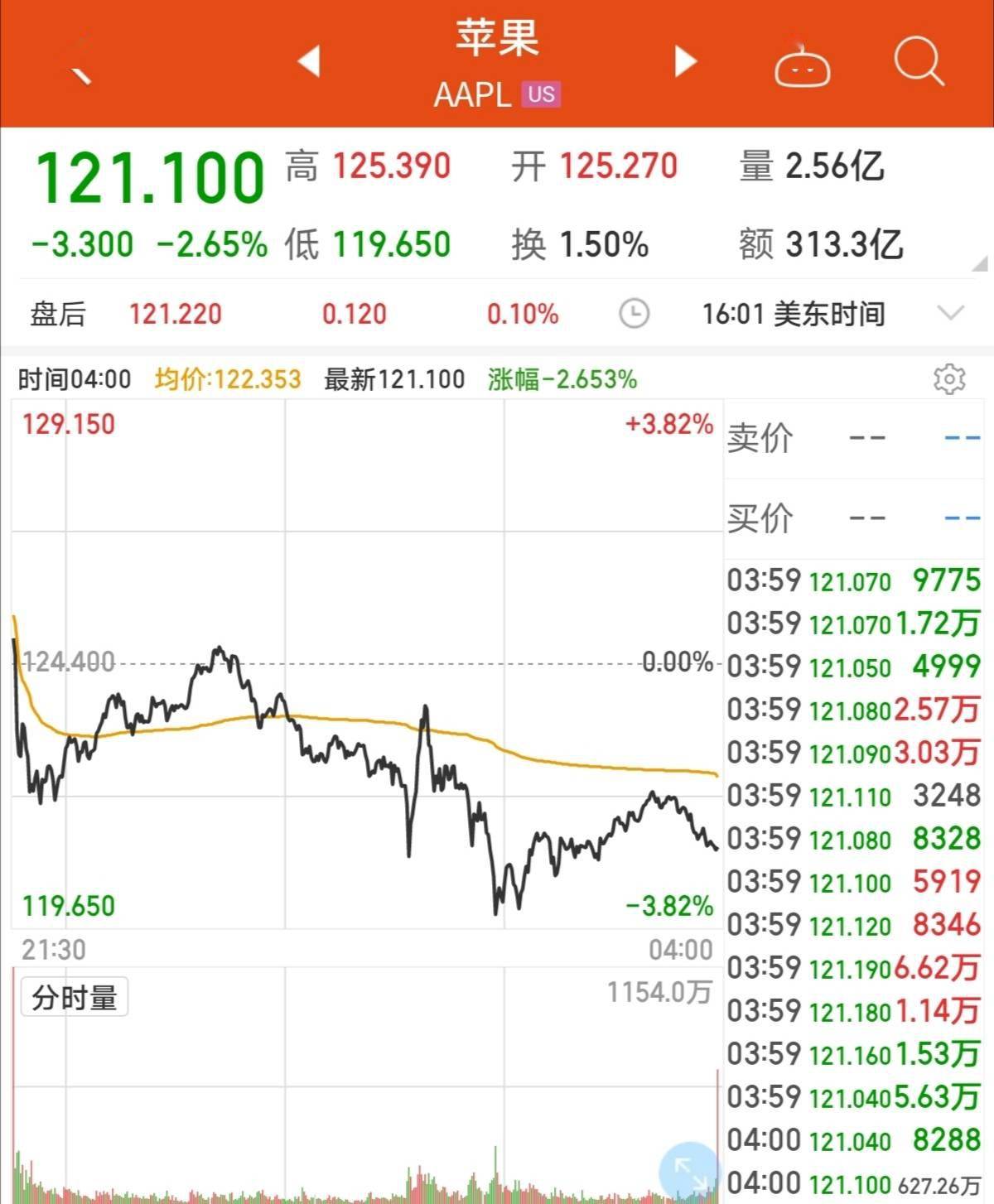The image size is (994, 1204).
Task: Go to previous stock via left arrow
Action: click(x=309, y=62)
